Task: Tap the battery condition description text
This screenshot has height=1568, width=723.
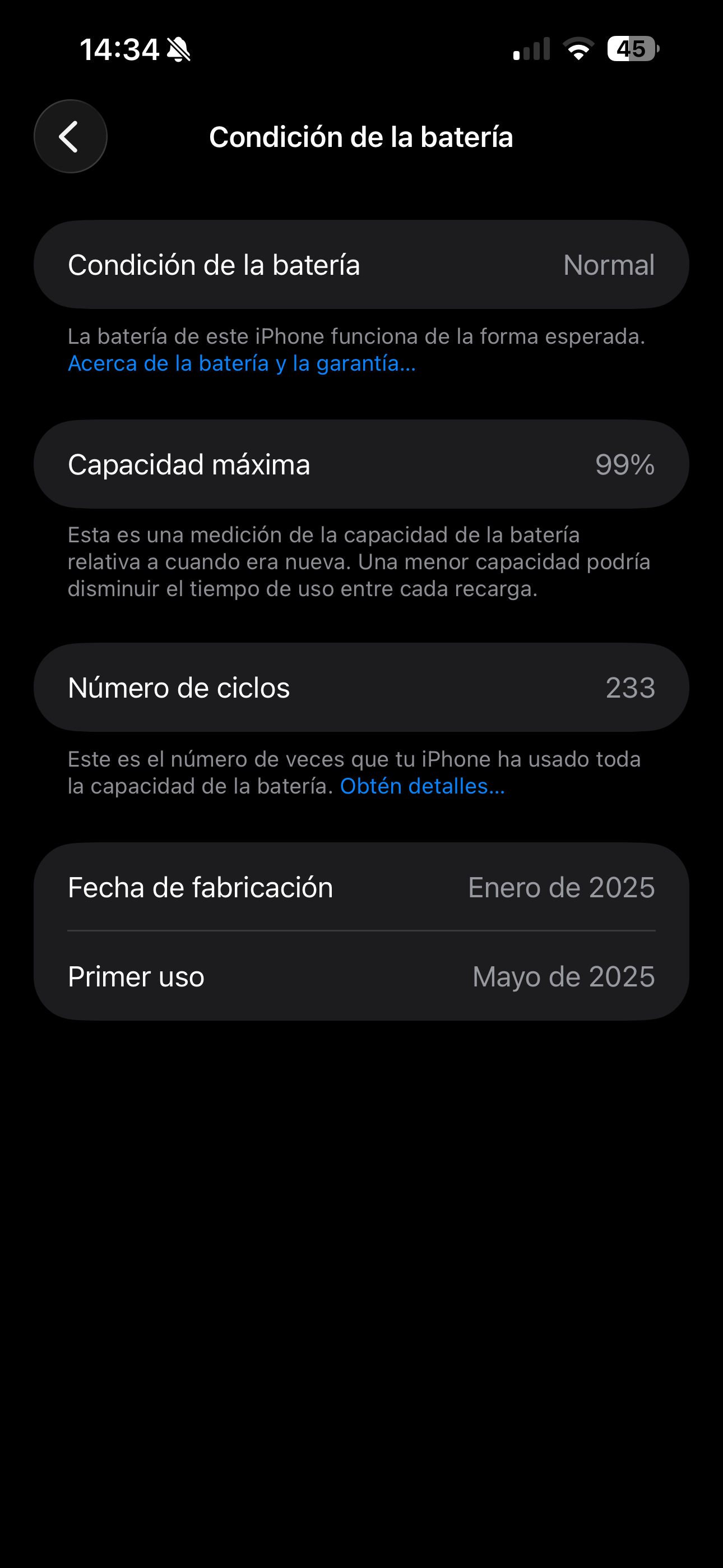Action: (x=356, y=336)
